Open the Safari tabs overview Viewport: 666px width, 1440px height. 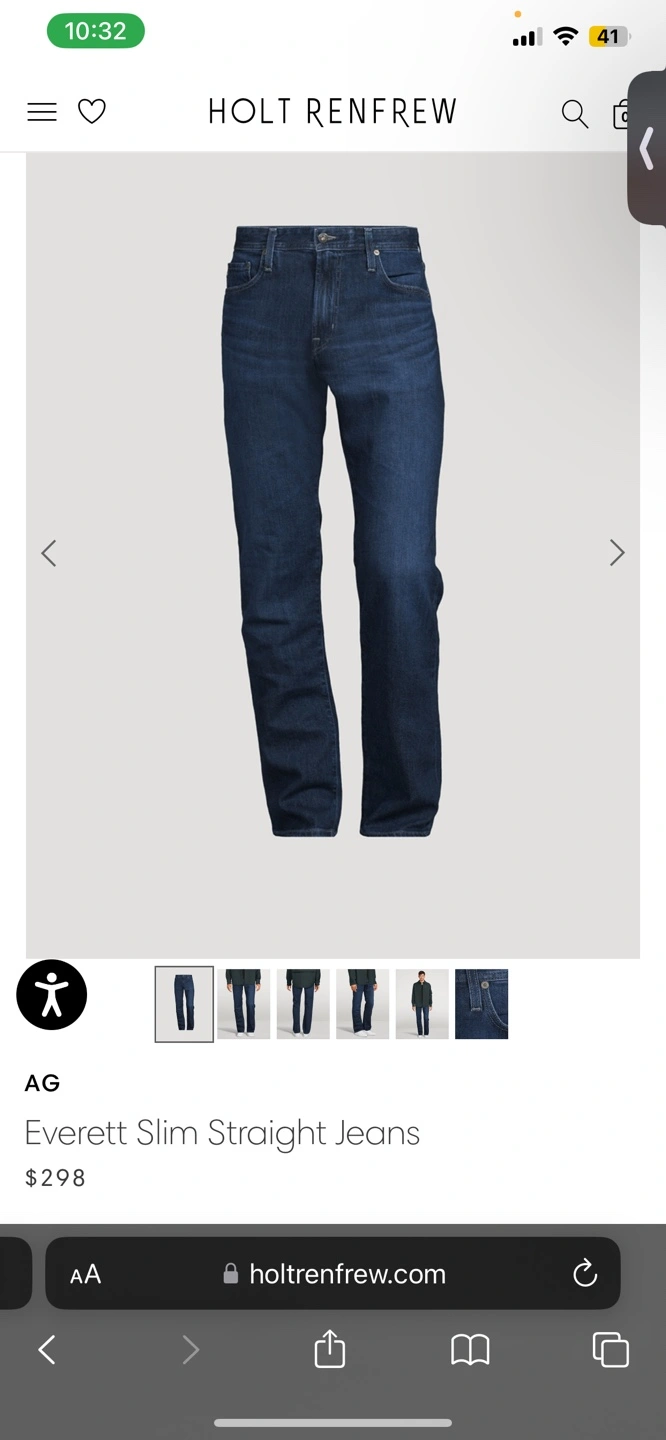click(610, 1350)
